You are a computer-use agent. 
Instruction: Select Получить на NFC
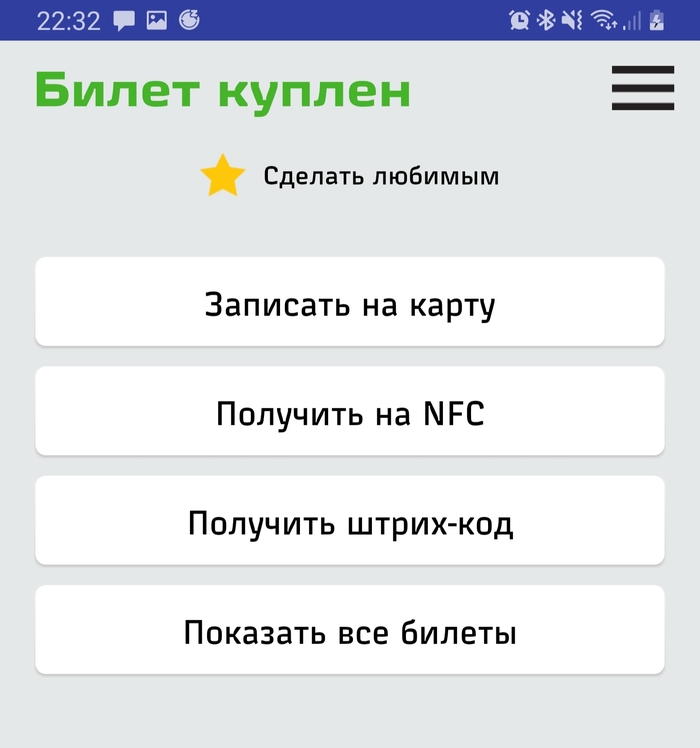pos(350,411)
